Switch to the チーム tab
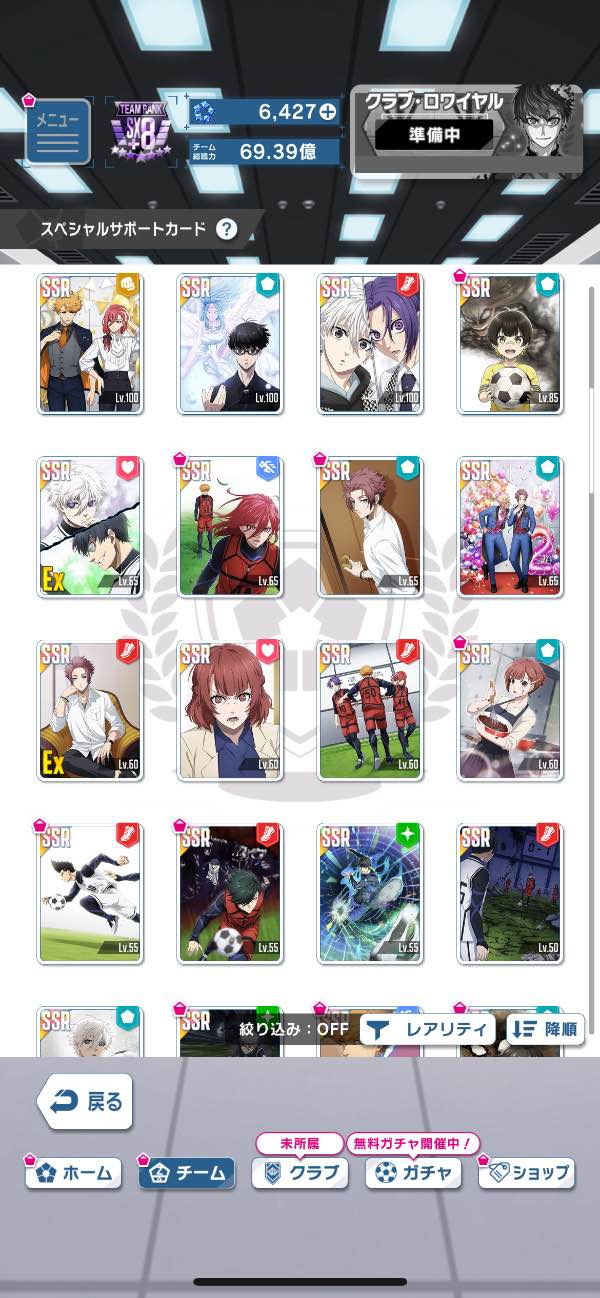Screen dimensions: 600x1298 click(187, 1173)
